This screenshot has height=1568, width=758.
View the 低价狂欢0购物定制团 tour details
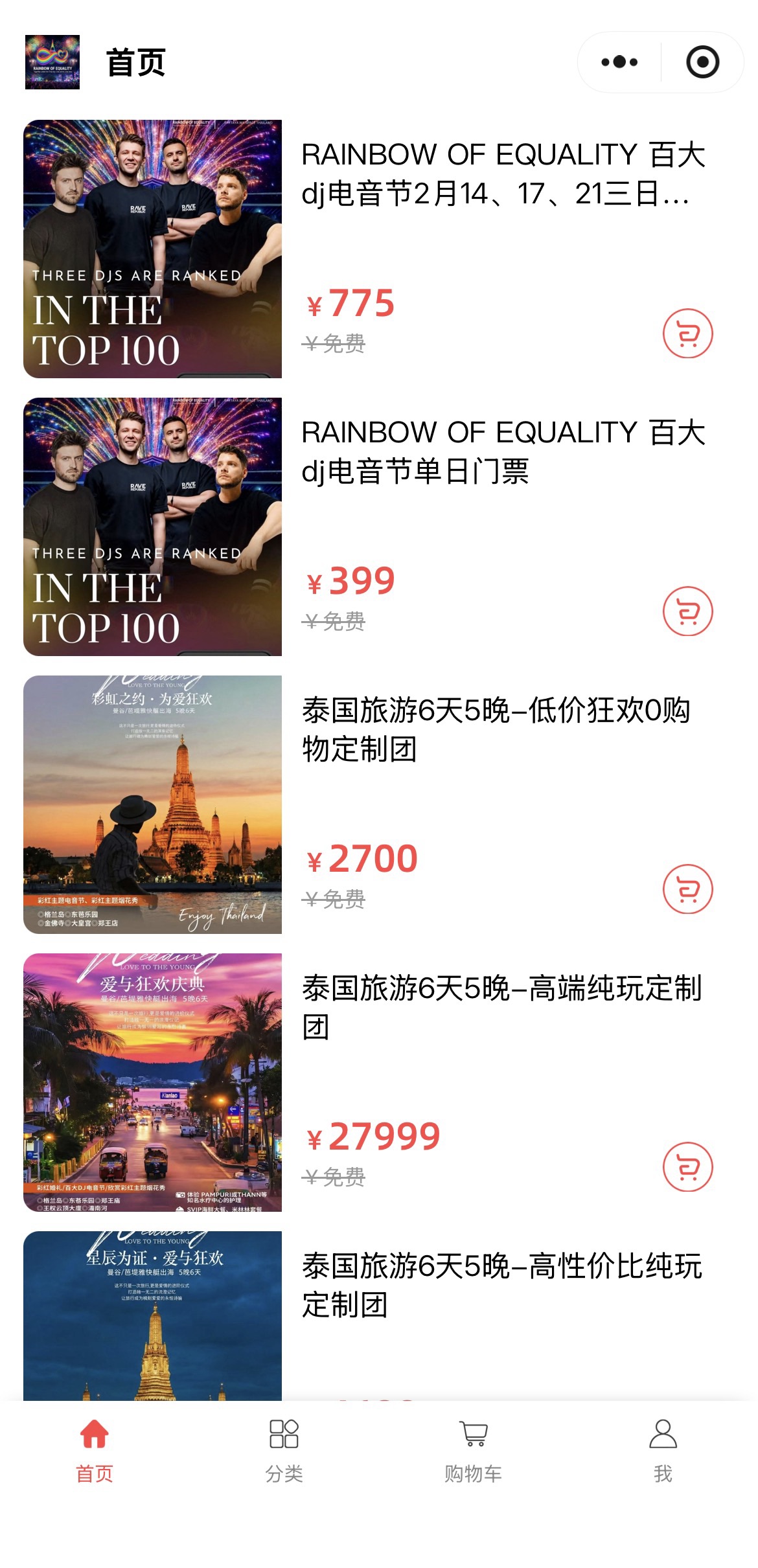[495, 729]
